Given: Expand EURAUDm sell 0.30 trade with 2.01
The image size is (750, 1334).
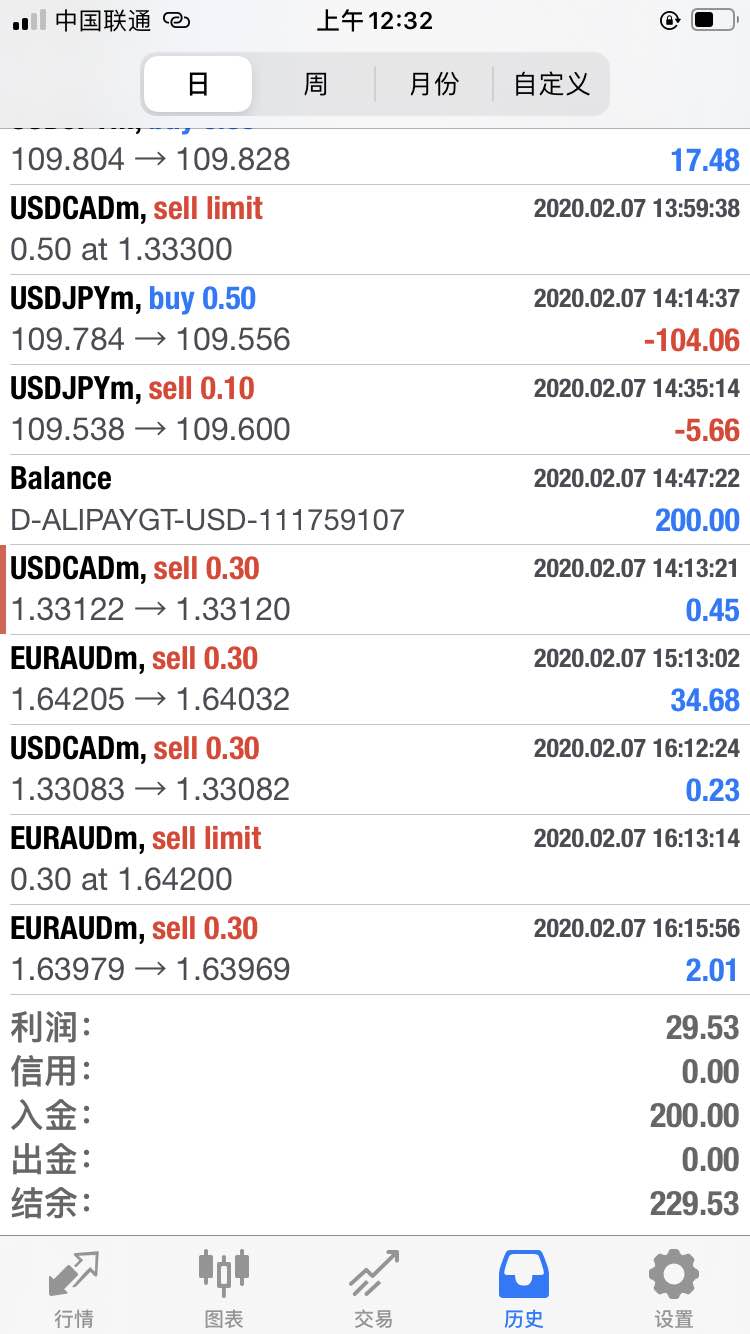Looking at the screenshot, I should (x=375, y=950).
